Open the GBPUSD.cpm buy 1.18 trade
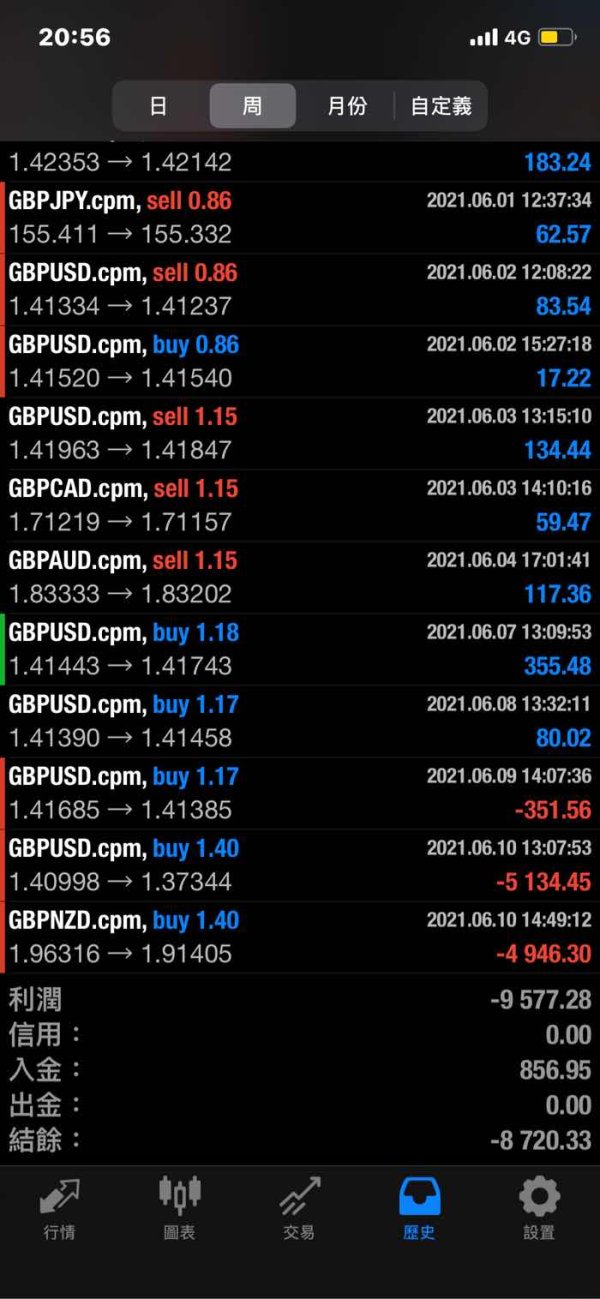 tap(300, 650)
